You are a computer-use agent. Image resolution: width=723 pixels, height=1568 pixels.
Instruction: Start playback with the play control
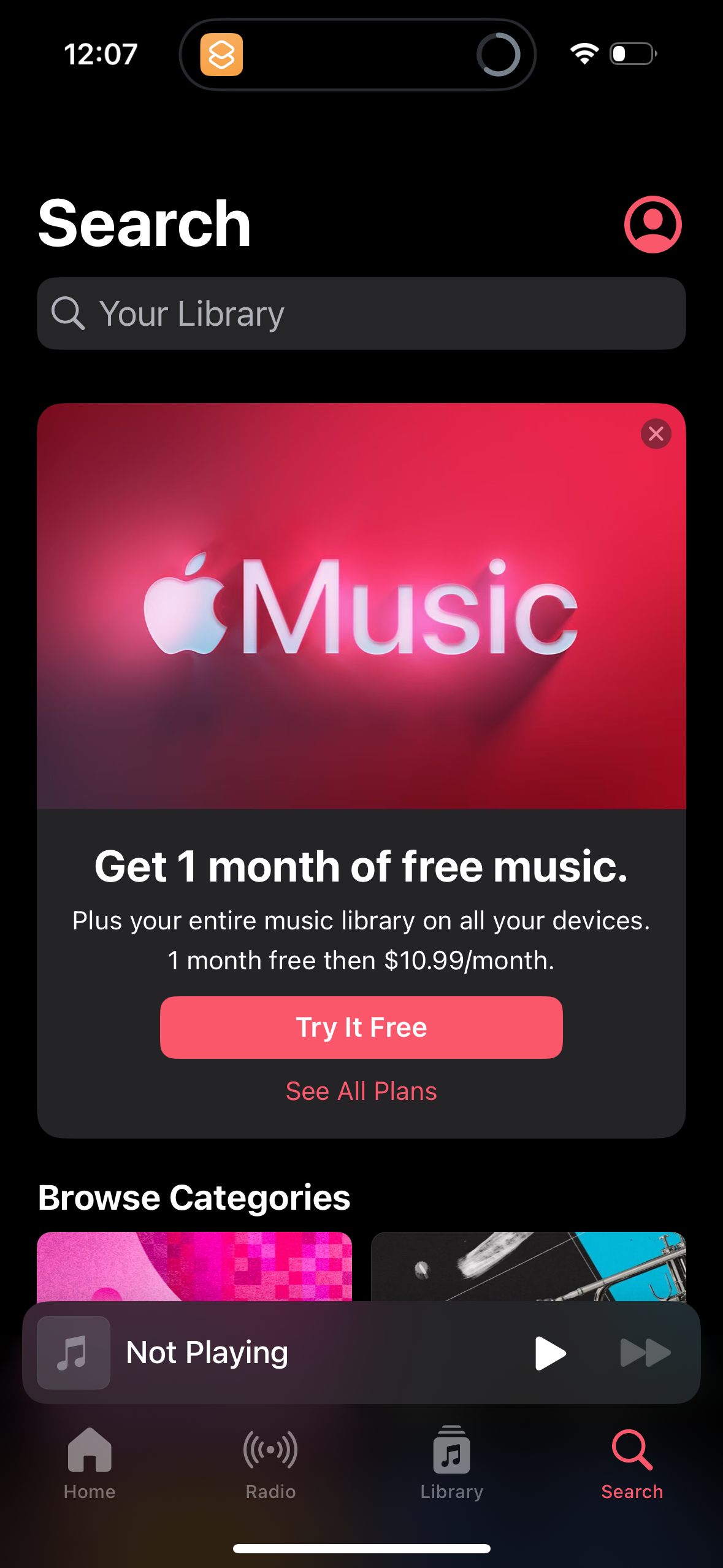549,1352
